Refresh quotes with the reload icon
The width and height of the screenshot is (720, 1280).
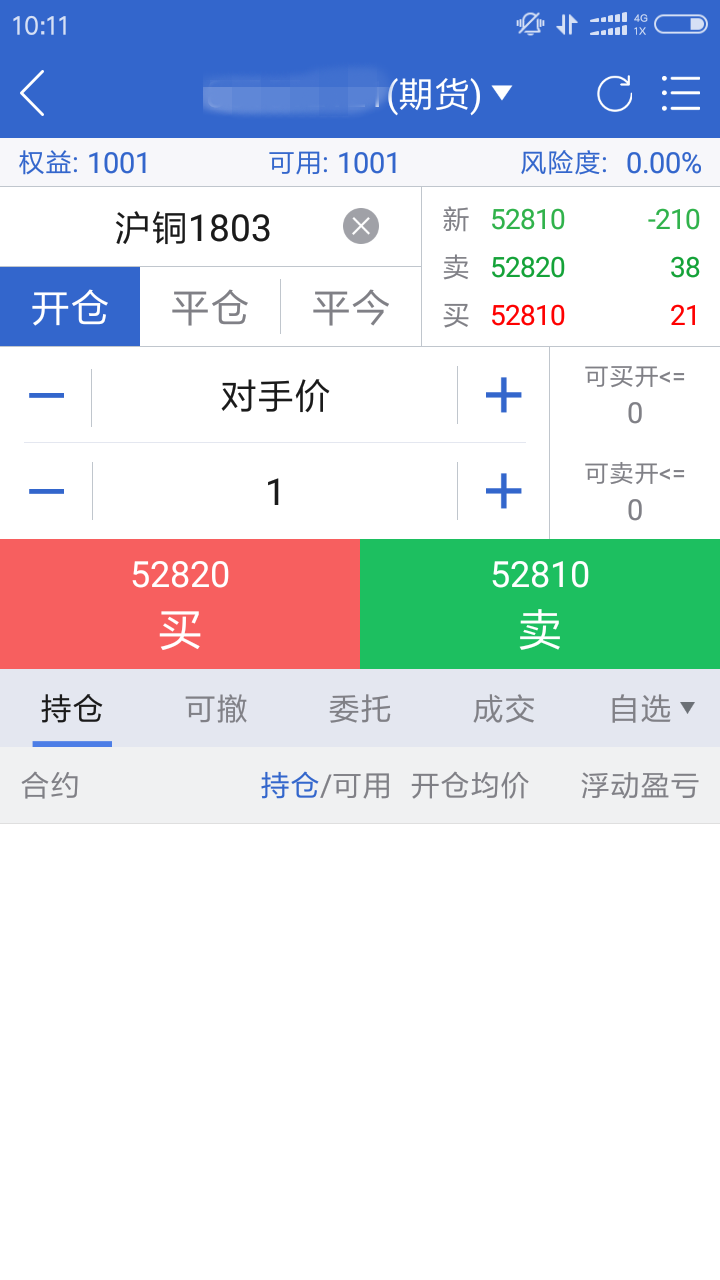click(x=614, y=93)
